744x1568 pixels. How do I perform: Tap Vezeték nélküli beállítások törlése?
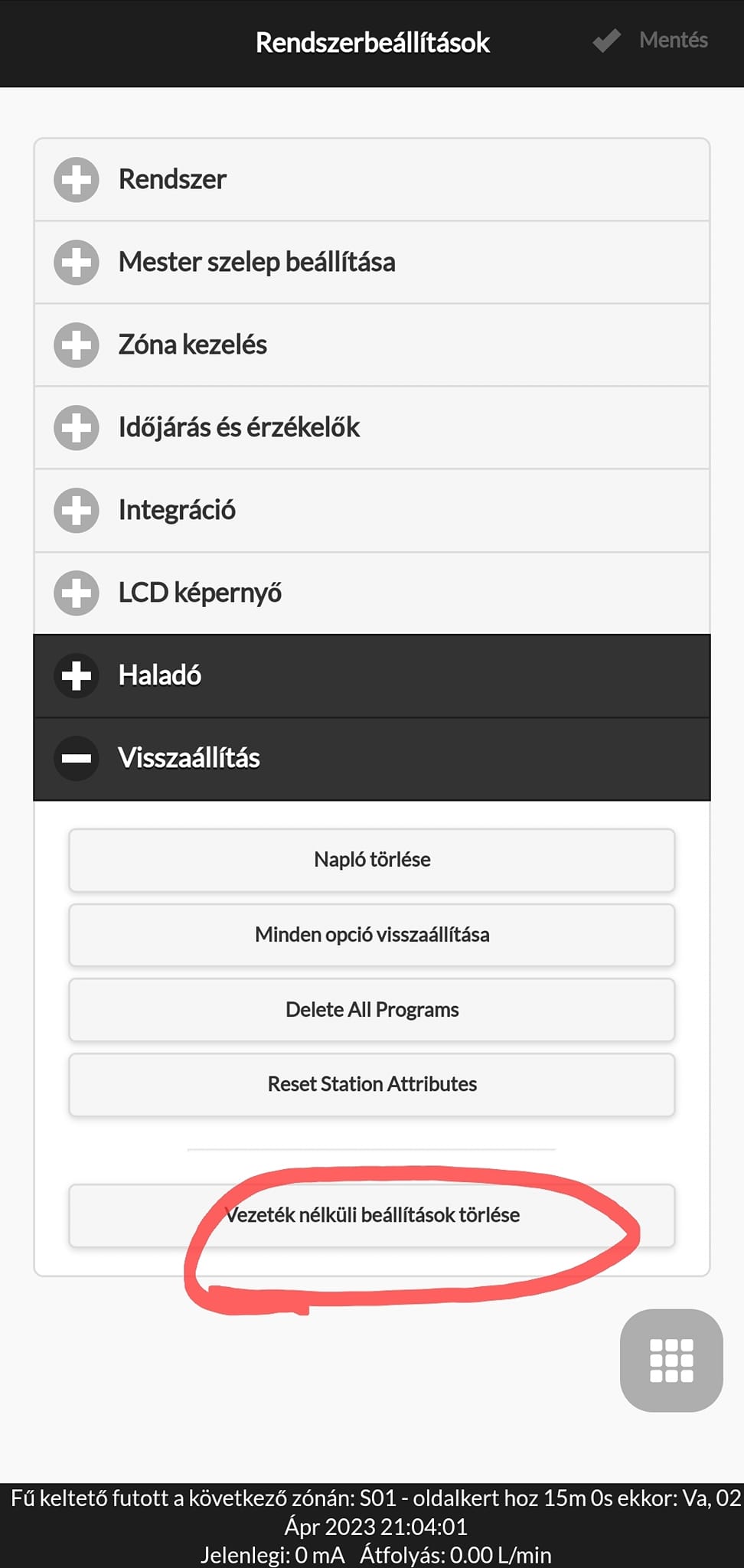[372, 1216]
